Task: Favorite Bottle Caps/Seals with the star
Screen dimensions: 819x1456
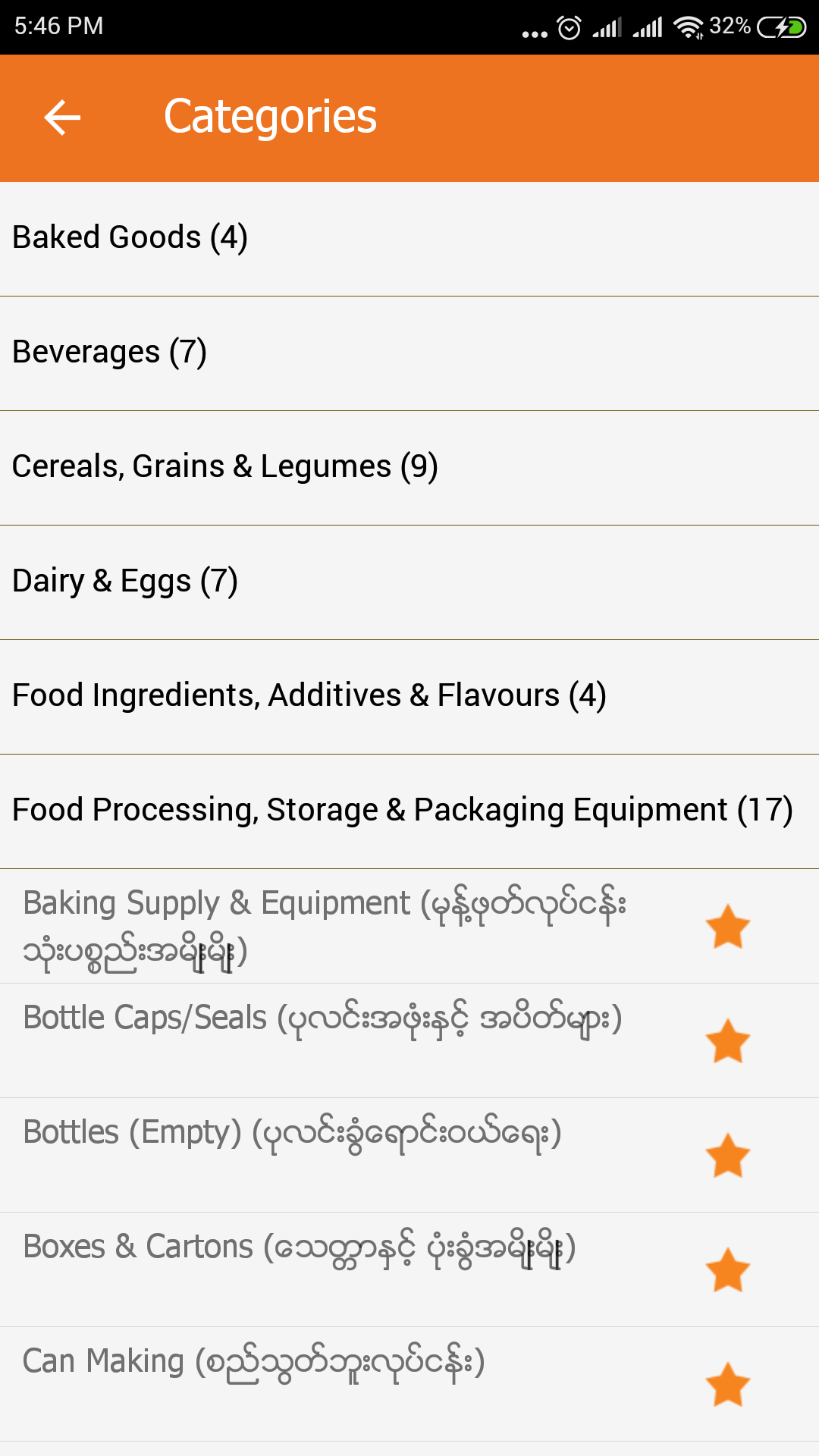Action: (727, 1041)
